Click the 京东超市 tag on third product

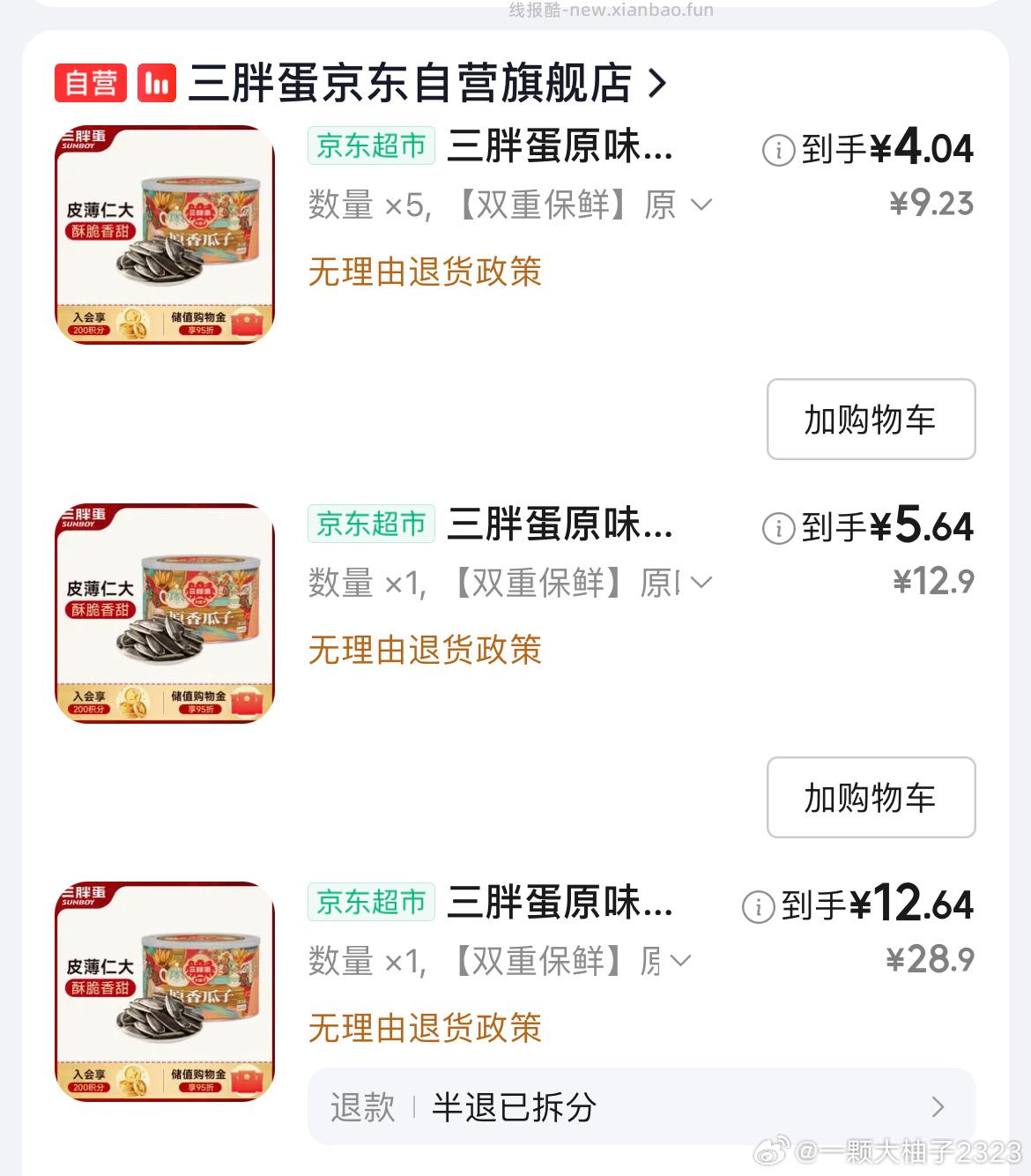point(370,902)
